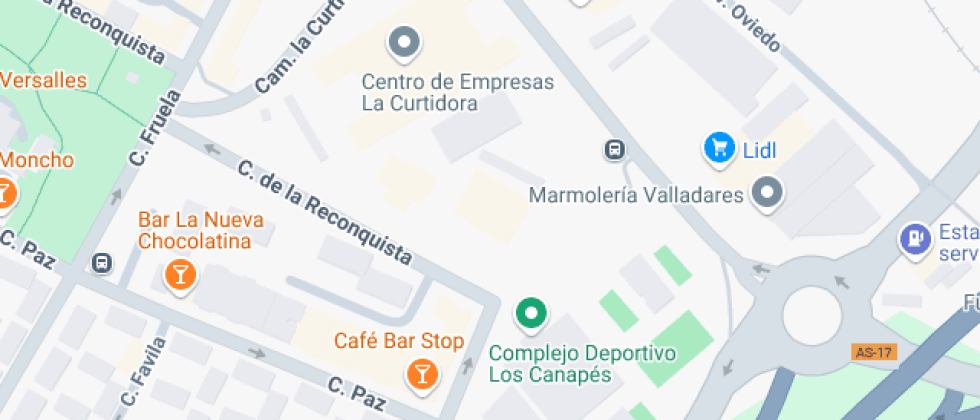Open Complejo Deportivo Los Canapés green pin
The height and width of the screenshot is (420, 980).
point(531,314)
